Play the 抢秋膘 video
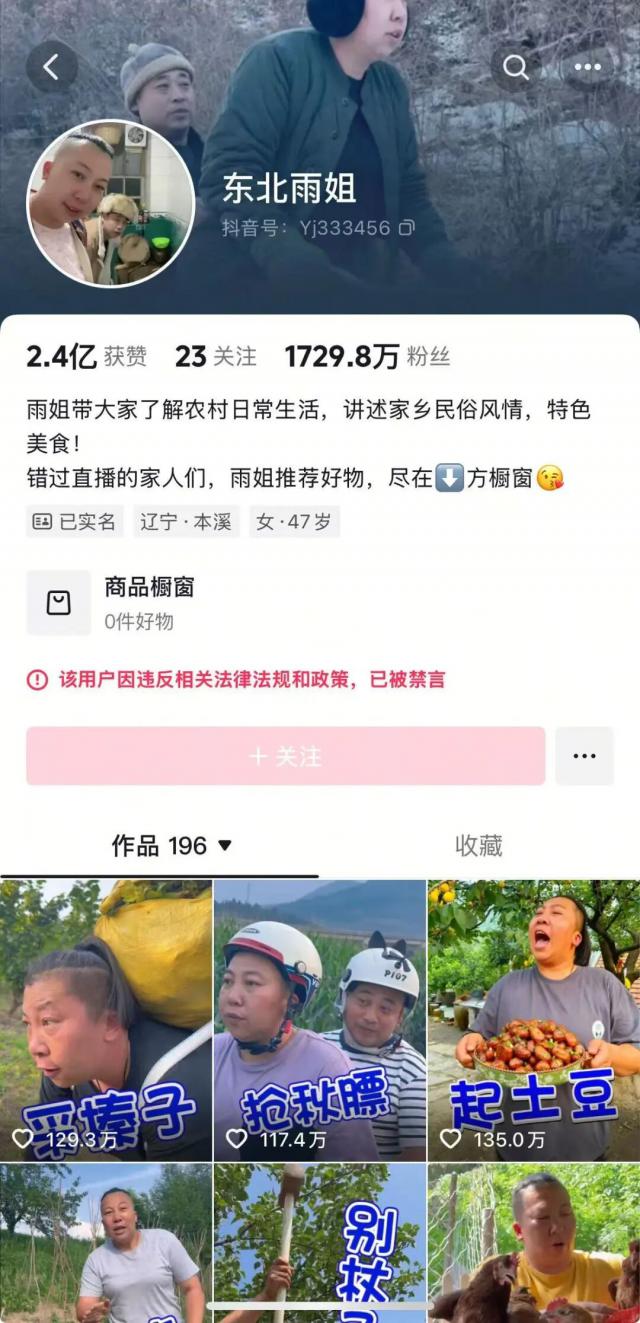This screenshot has height=1323, width=640. [320, 1020]
